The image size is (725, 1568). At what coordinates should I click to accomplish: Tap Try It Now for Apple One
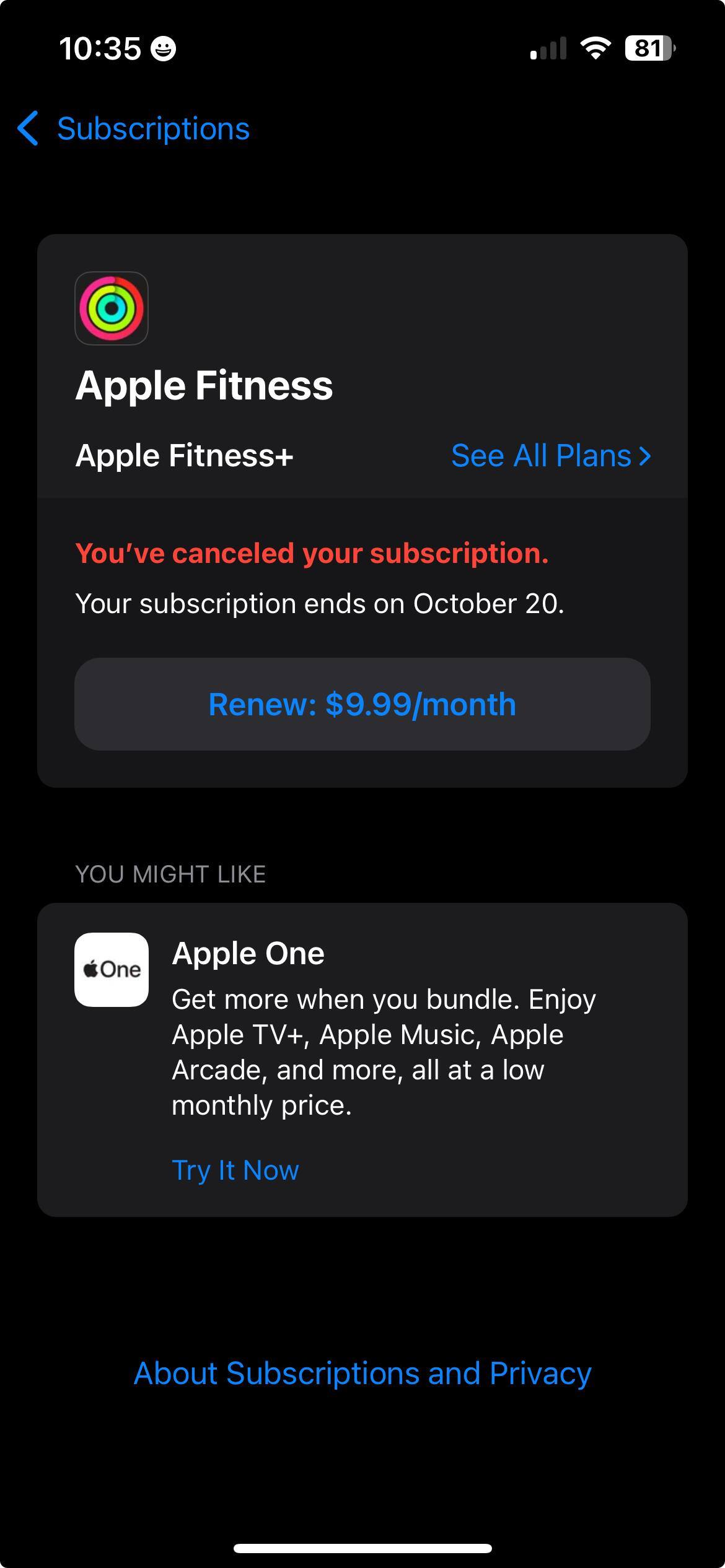click(235, 1170)
